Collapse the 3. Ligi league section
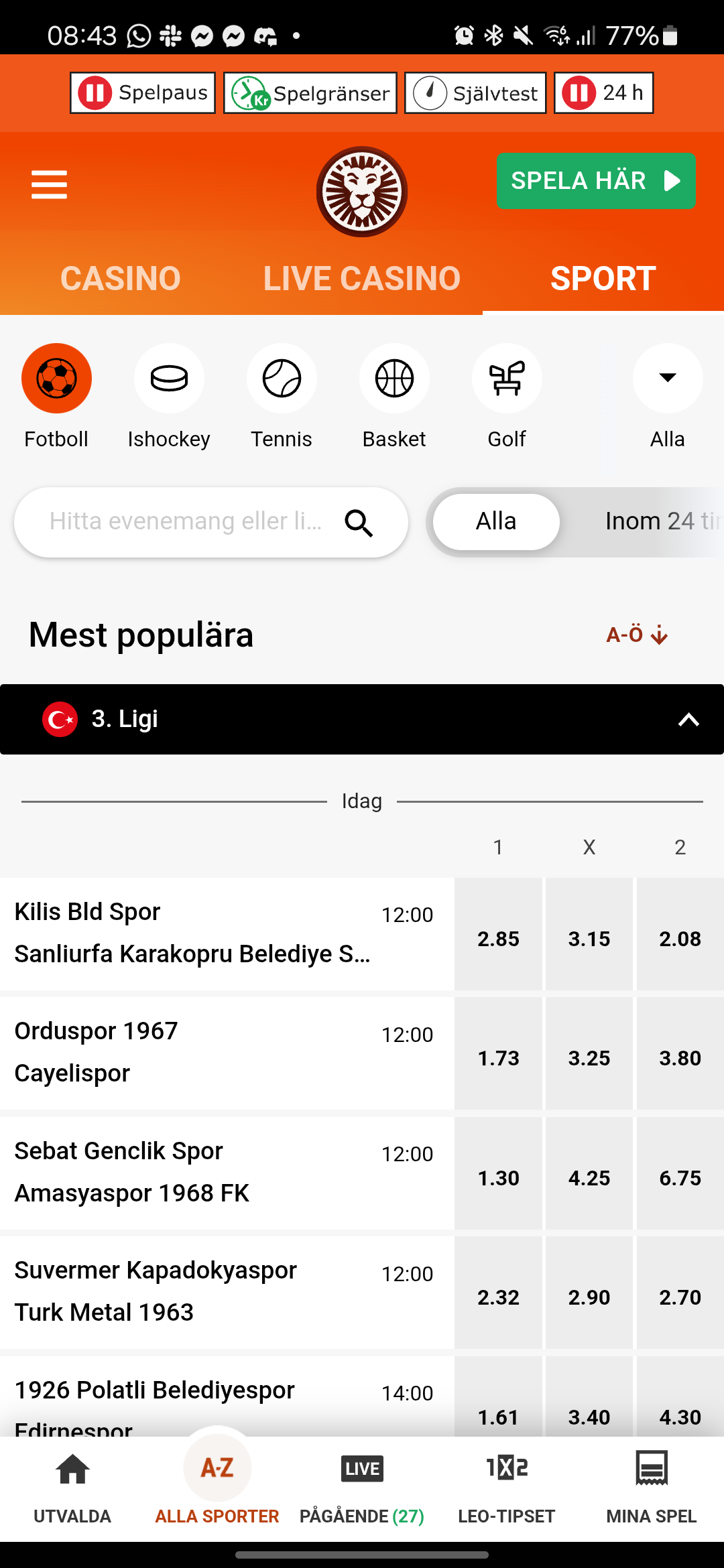 tap(688, 720)
